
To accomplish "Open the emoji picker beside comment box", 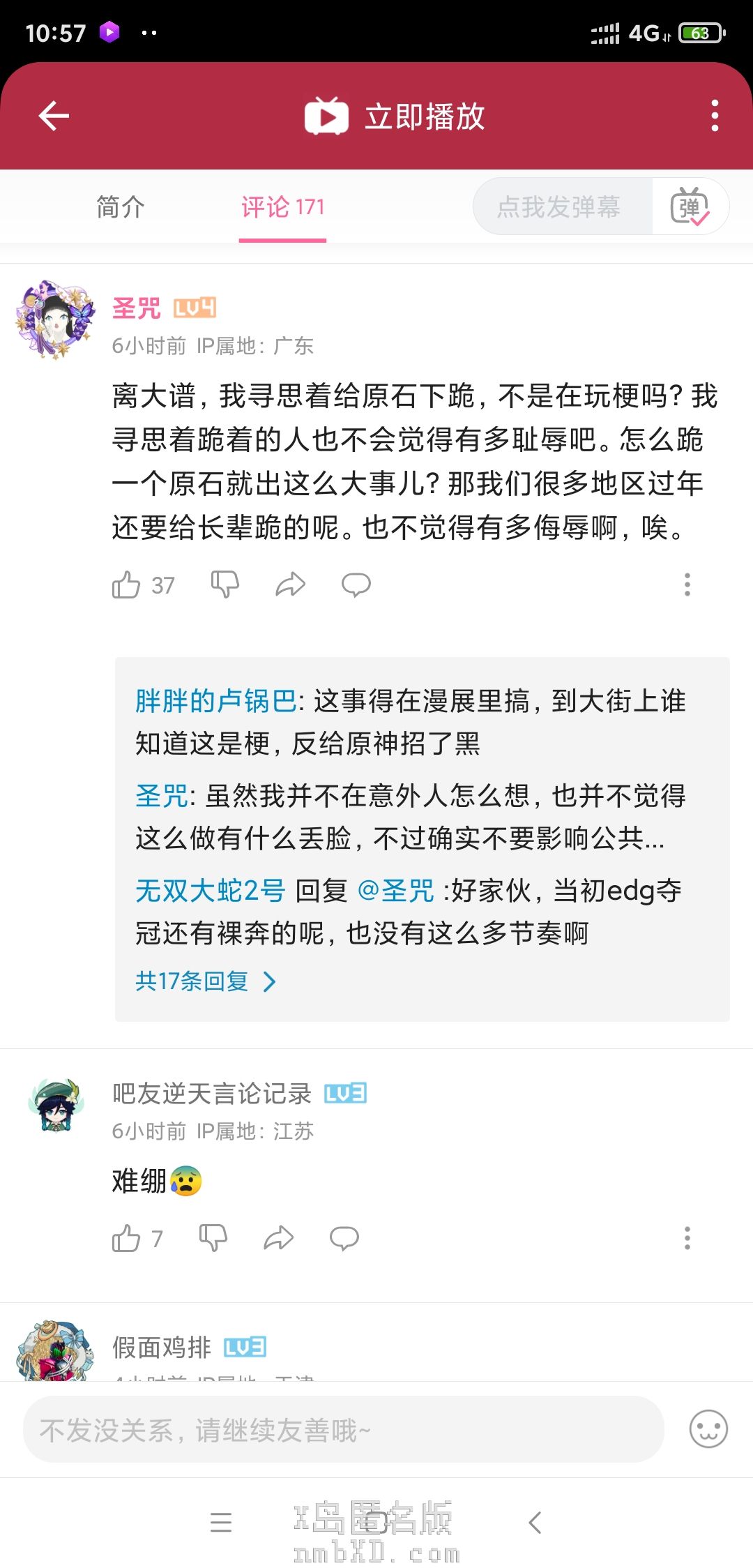I will pyautogui.click(x=708, y=1430).
